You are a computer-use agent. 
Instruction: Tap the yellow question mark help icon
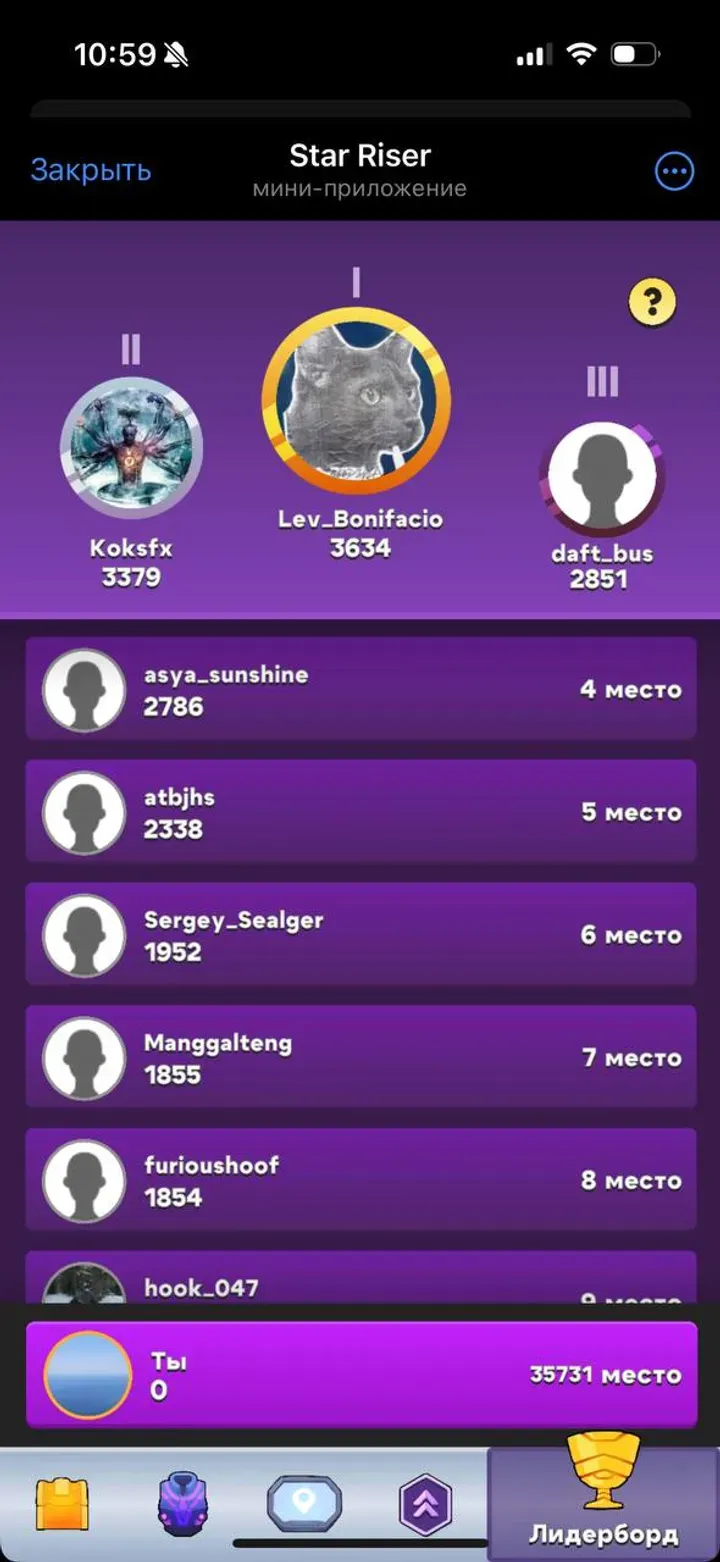pyautogui.click(x=652, y=301)
